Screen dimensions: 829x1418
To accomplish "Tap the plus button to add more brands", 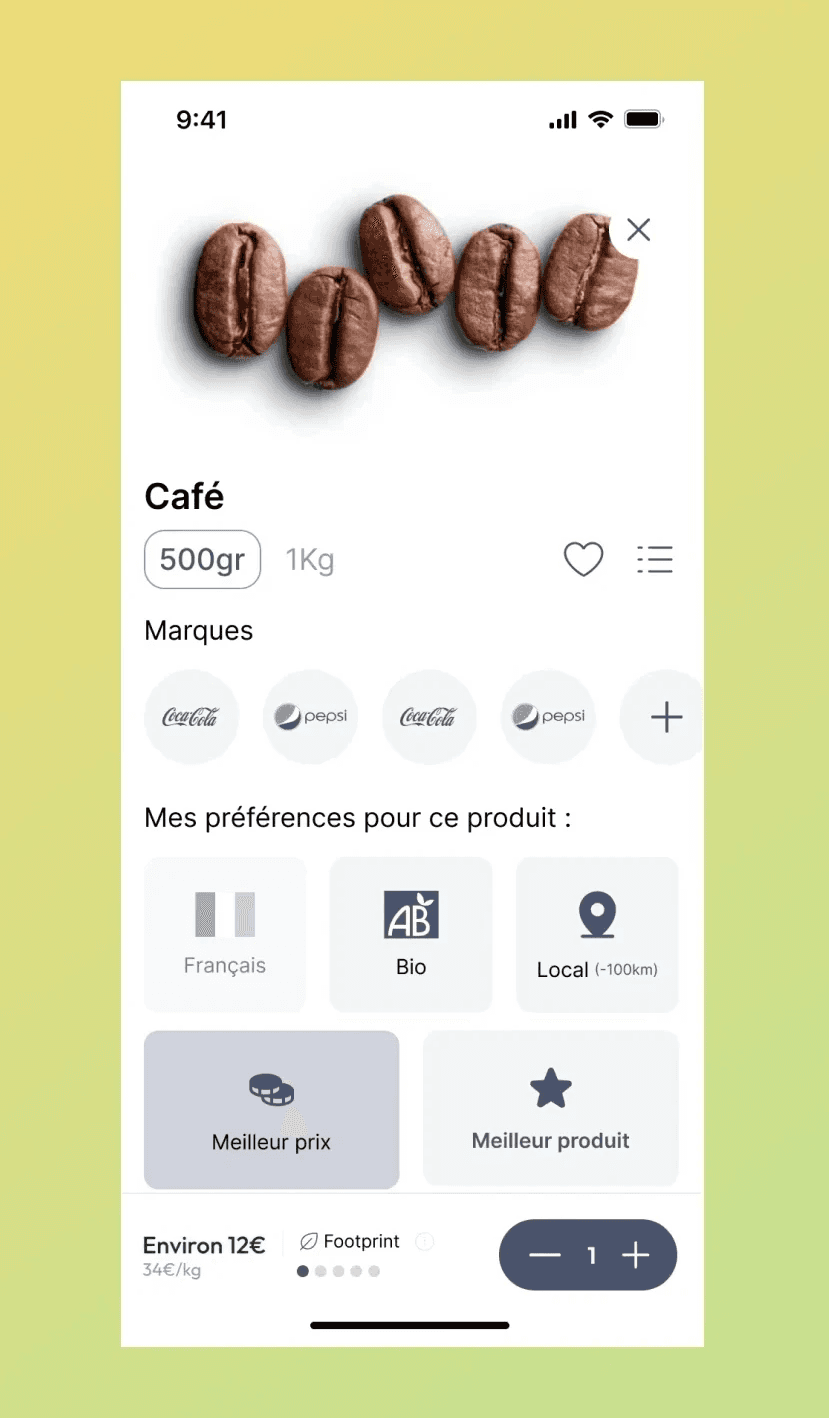I will click(x=665, y=717).
